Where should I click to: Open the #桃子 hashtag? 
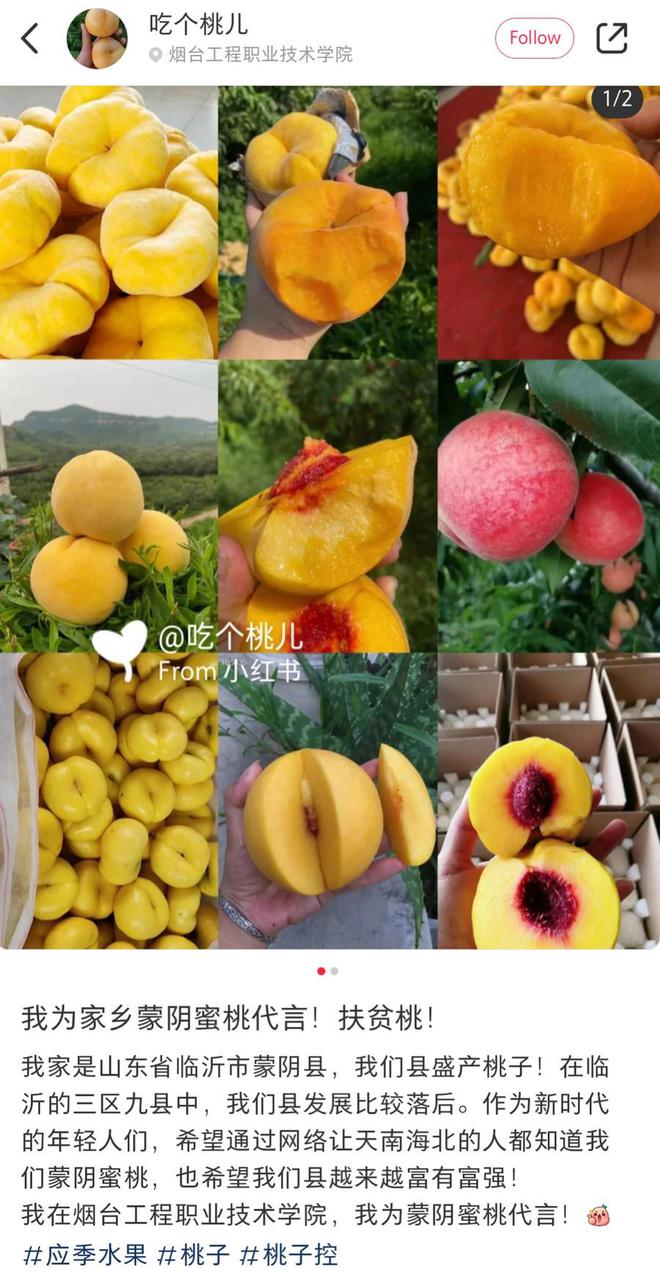pos(193,1253)
